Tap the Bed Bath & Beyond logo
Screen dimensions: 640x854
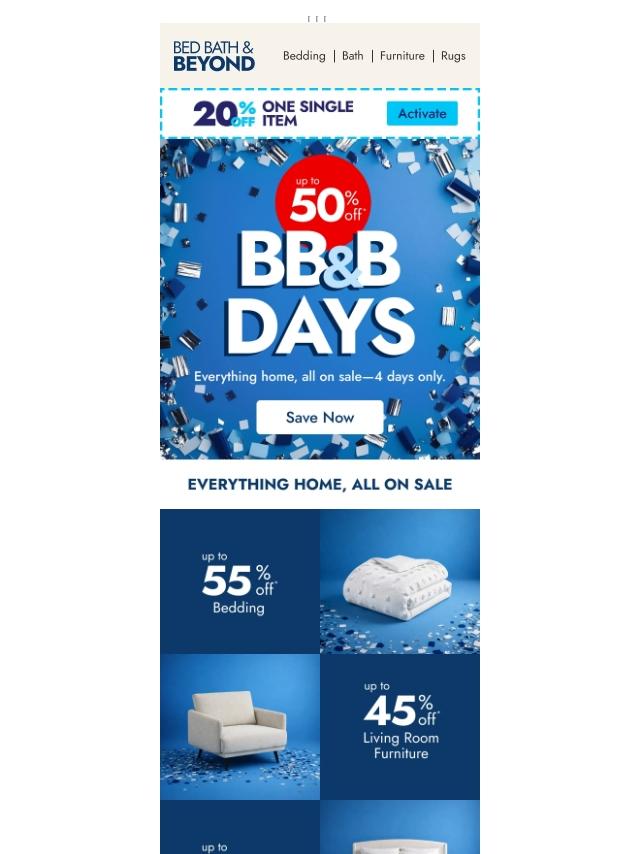(x=214, y=56)
